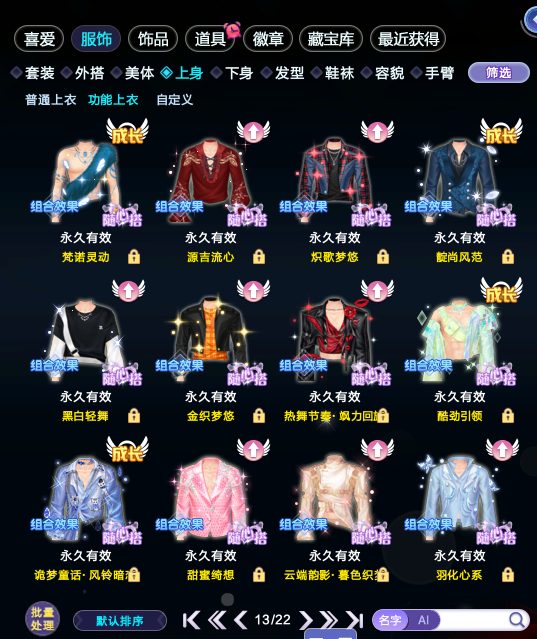Viewport: 537px width, 639px height.
Task: Choose the 黑白轻舞 top
Action: 86,338
